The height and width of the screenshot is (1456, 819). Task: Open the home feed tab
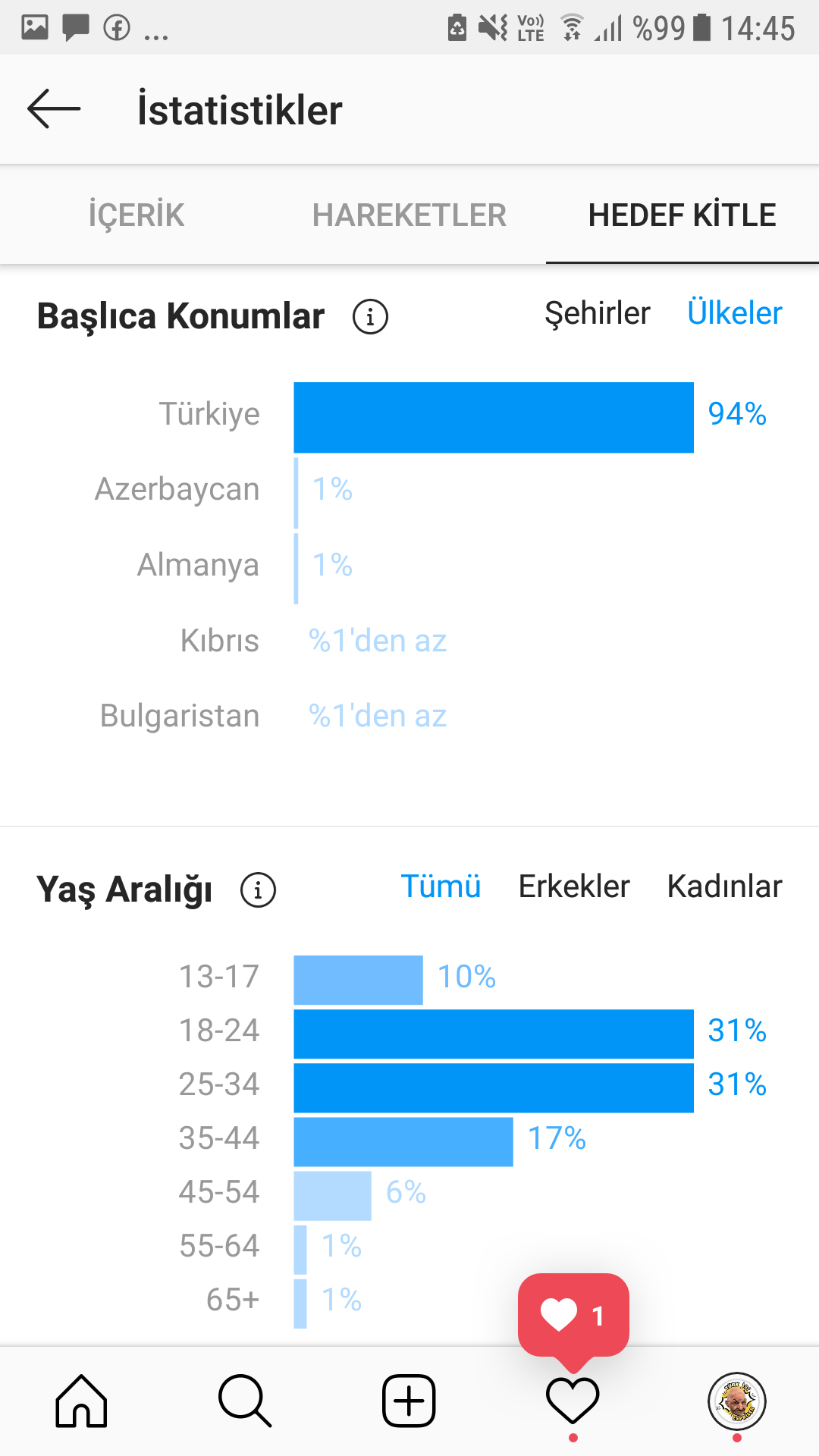[x=82, y=1401]
